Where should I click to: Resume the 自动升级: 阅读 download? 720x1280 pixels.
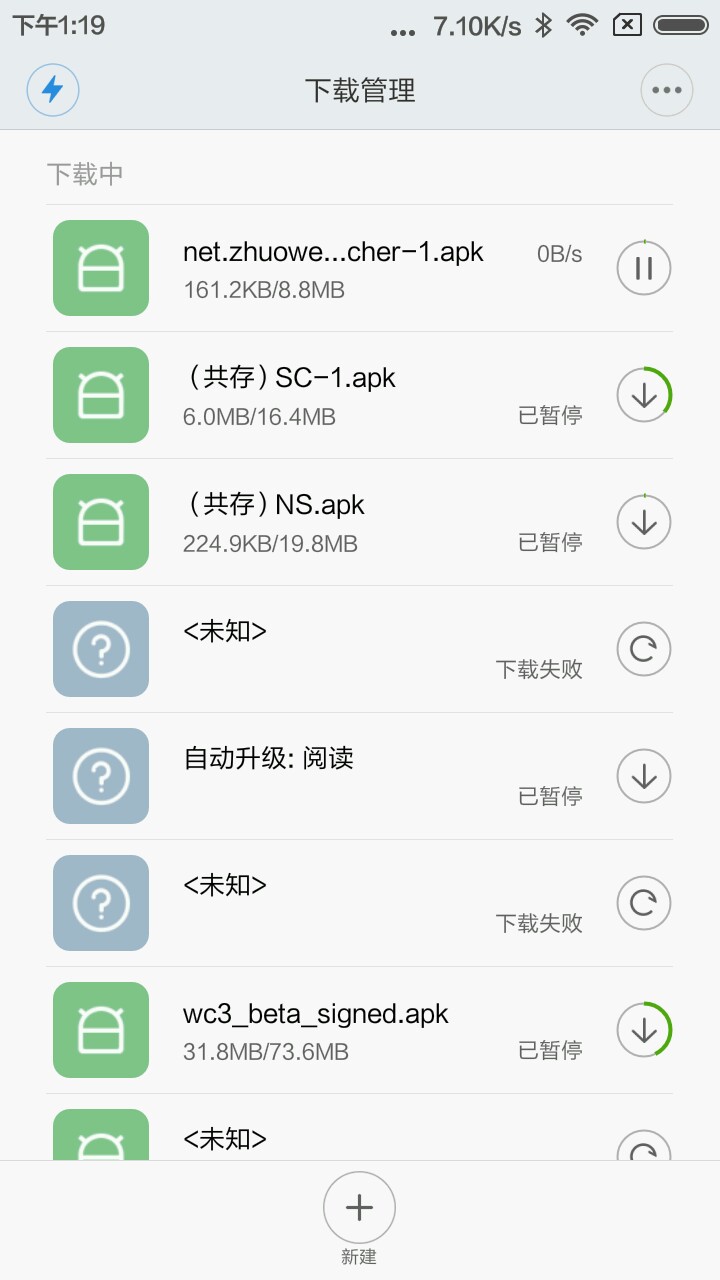[644, 776]
